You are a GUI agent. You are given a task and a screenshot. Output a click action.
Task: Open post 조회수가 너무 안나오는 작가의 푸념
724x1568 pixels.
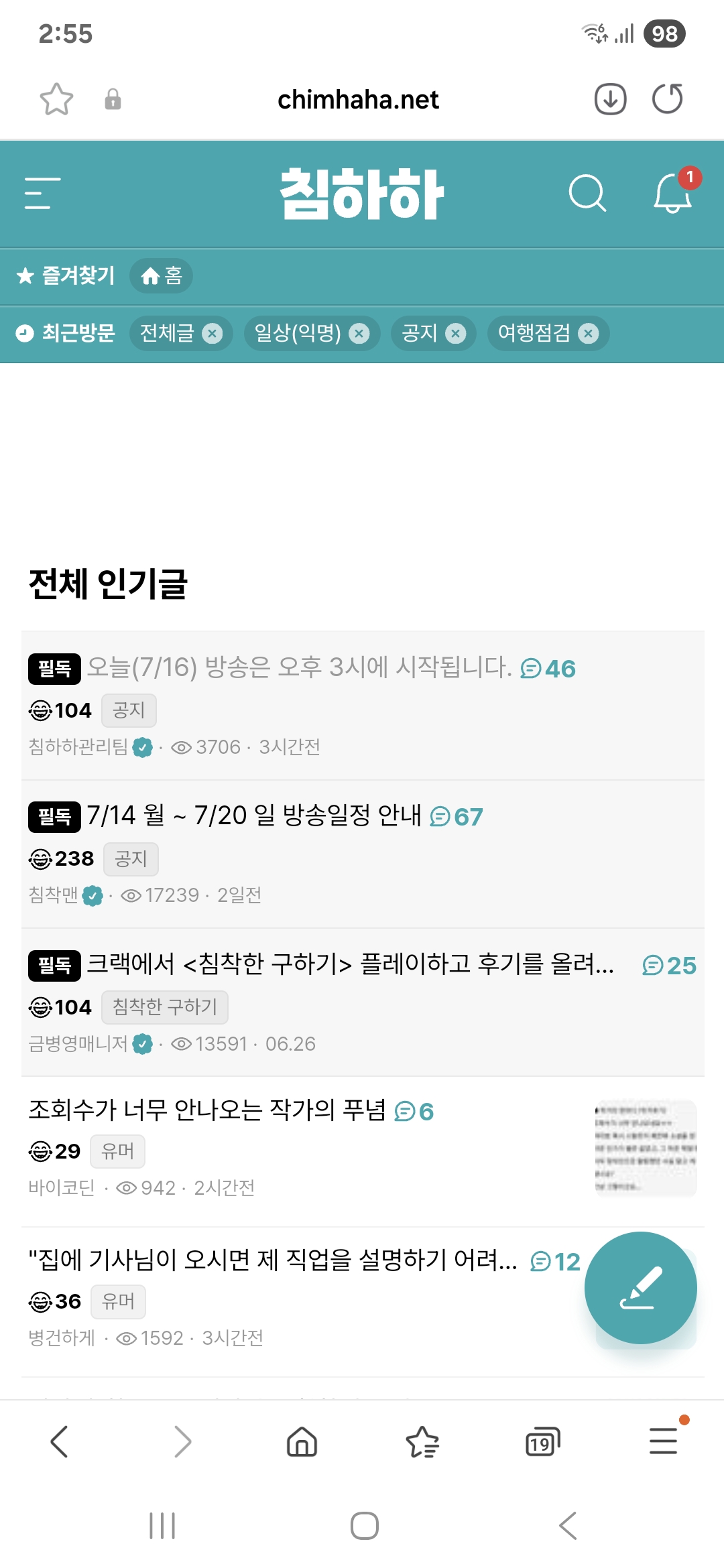206,1110
